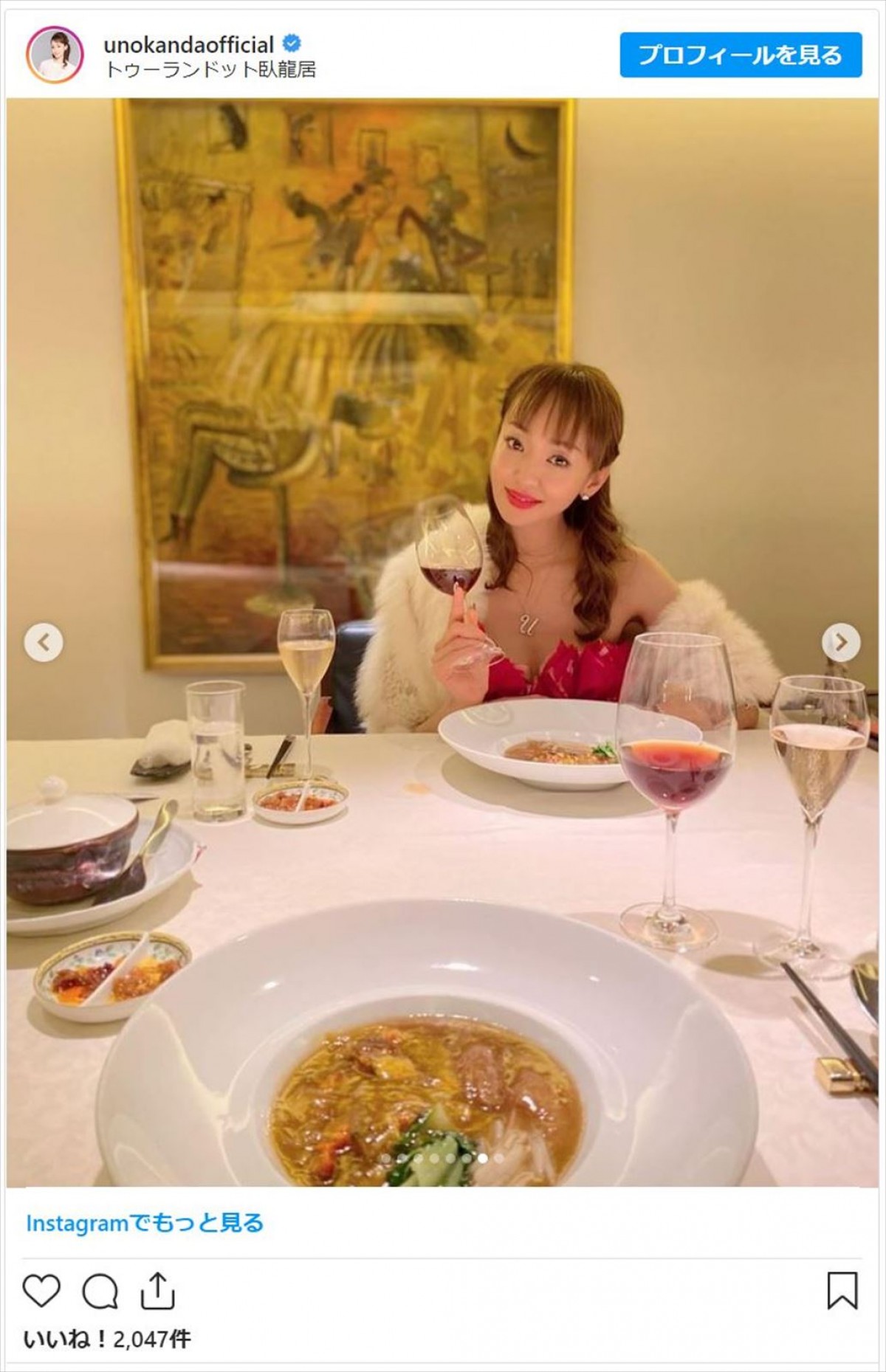Open comments with the speech bubble icon
This screenshot has height=1372, width=886.
100,1292
